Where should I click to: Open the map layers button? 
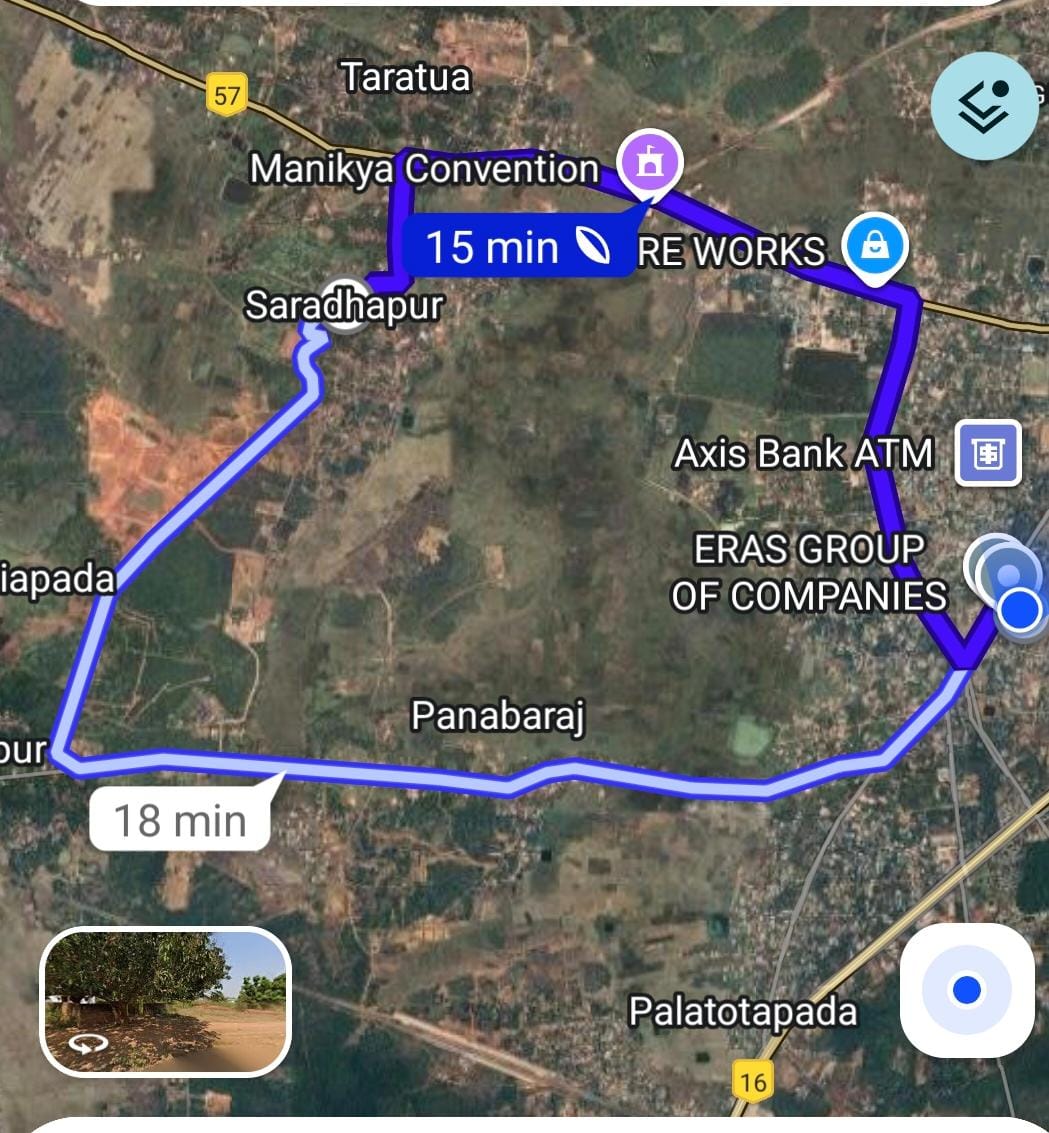984,106
